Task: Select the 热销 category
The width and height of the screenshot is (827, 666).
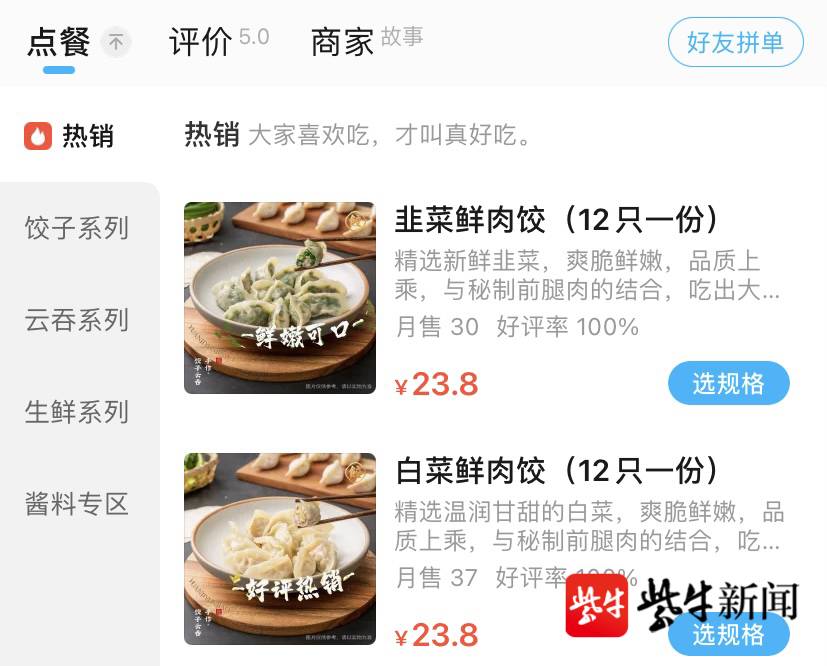Action: (x=72, y=136)
